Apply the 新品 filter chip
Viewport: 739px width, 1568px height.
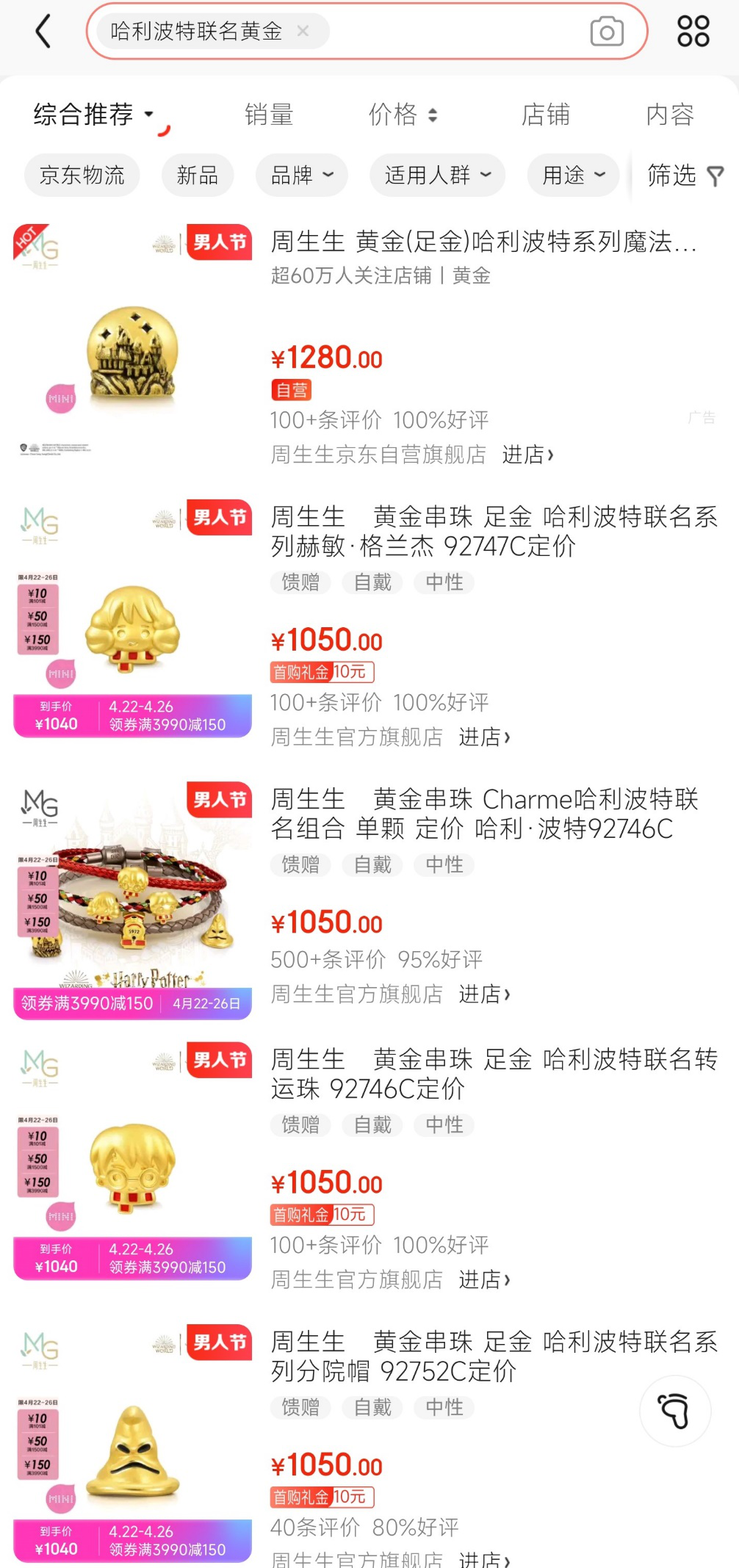(x=198, y=175)
